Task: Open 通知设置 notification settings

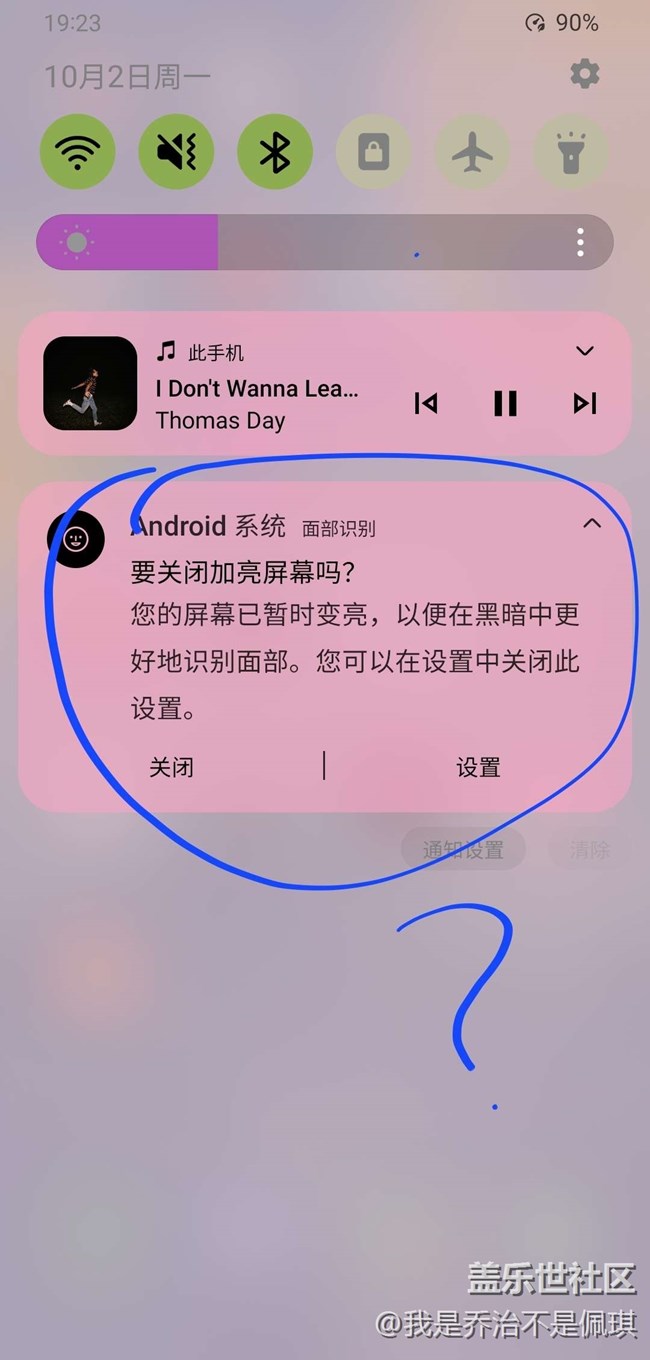Action: pyautogui.click(x=463, y=850)
